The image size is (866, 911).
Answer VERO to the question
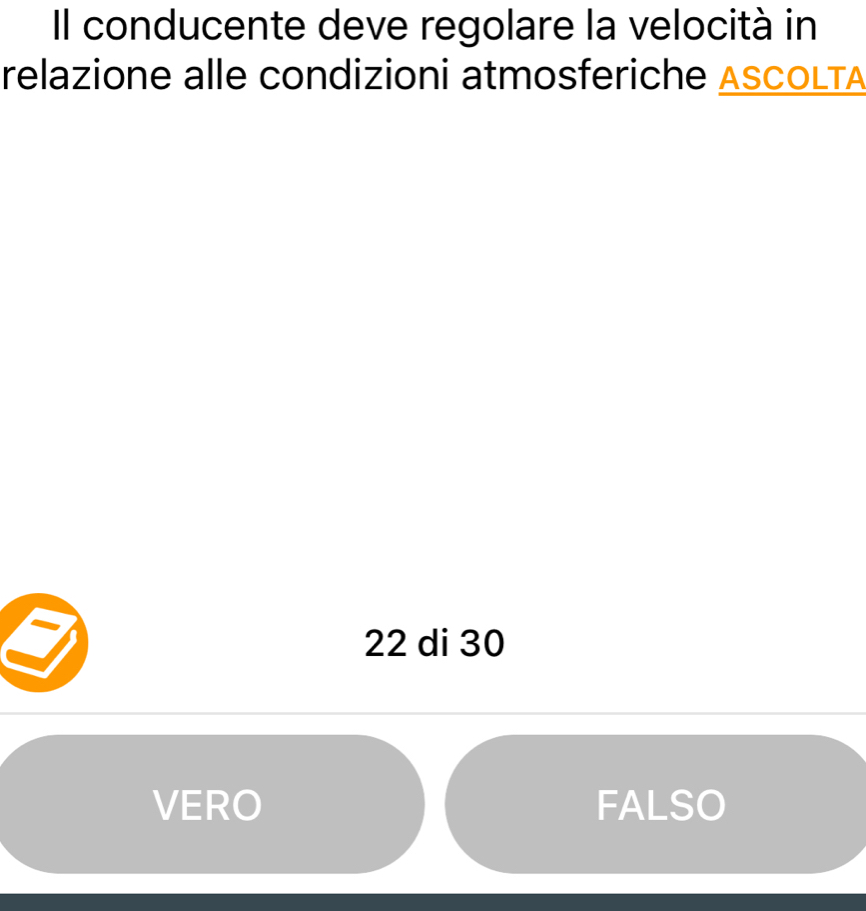[208, 804]
